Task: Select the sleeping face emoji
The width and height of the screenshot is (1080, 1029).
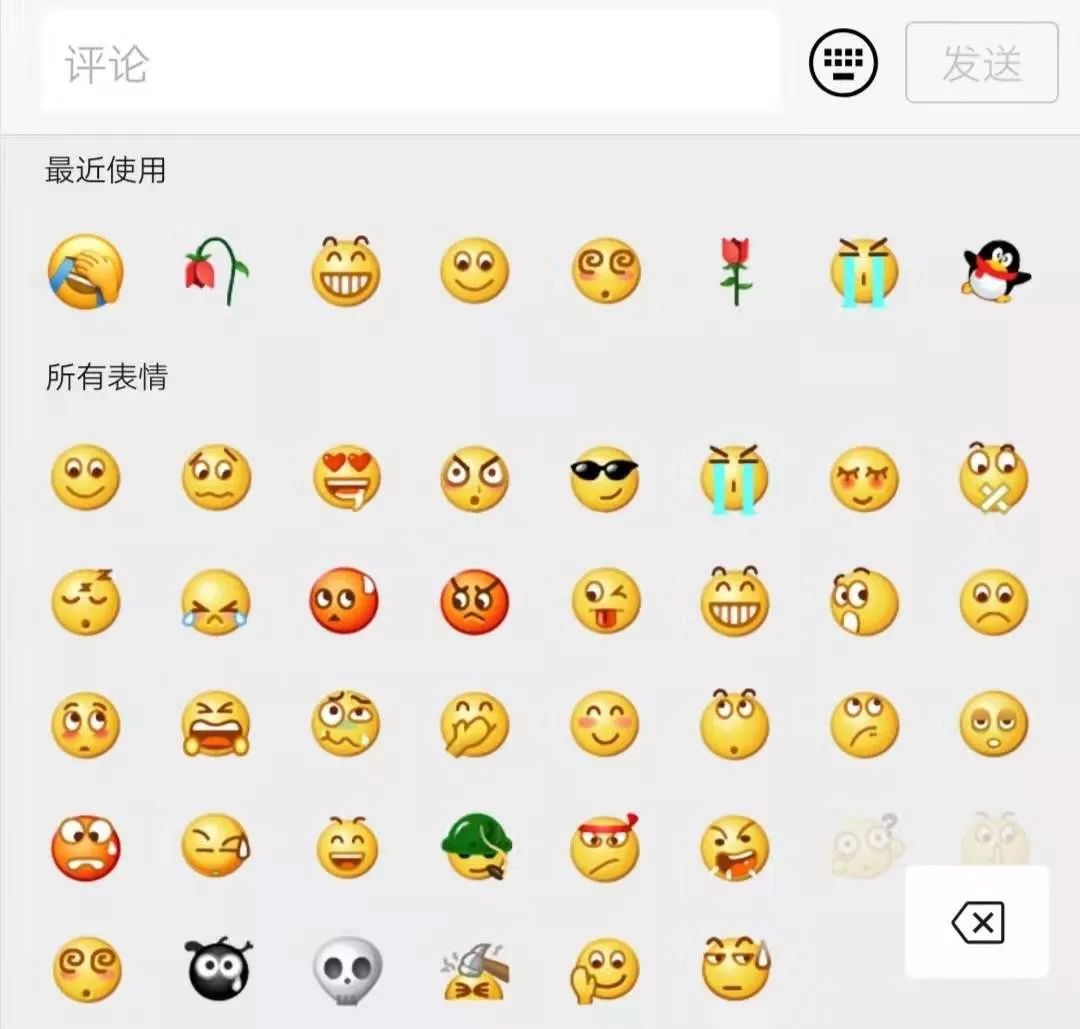Action: (x=86, y=602)
